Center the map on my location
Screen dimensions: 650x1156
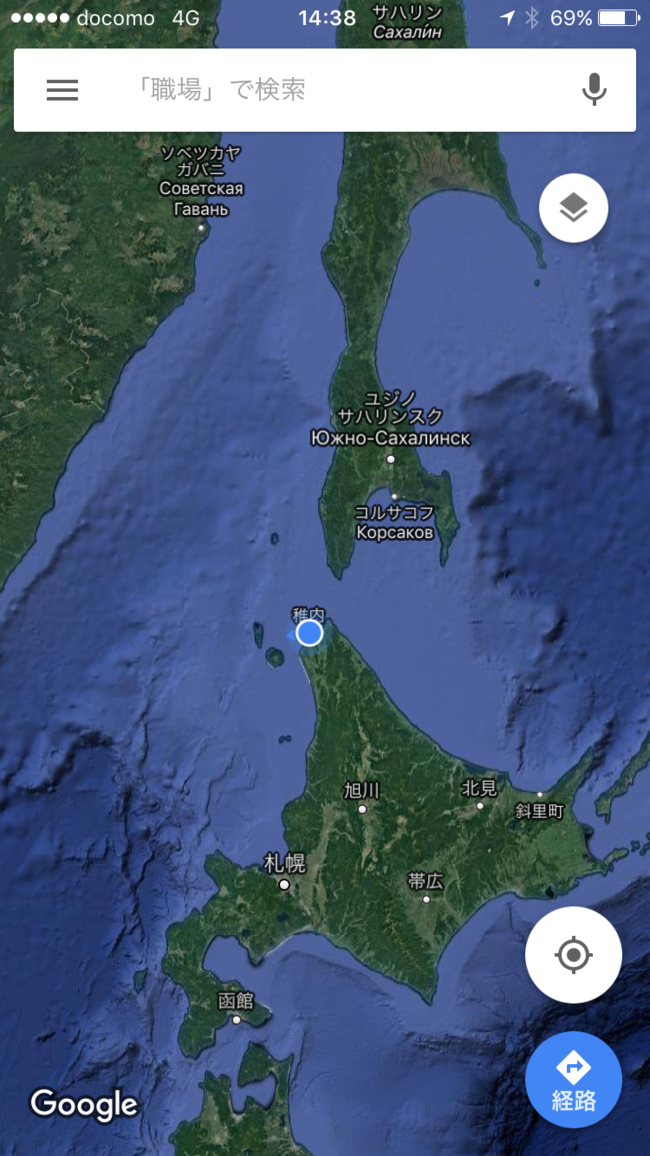tap(573, 955)
